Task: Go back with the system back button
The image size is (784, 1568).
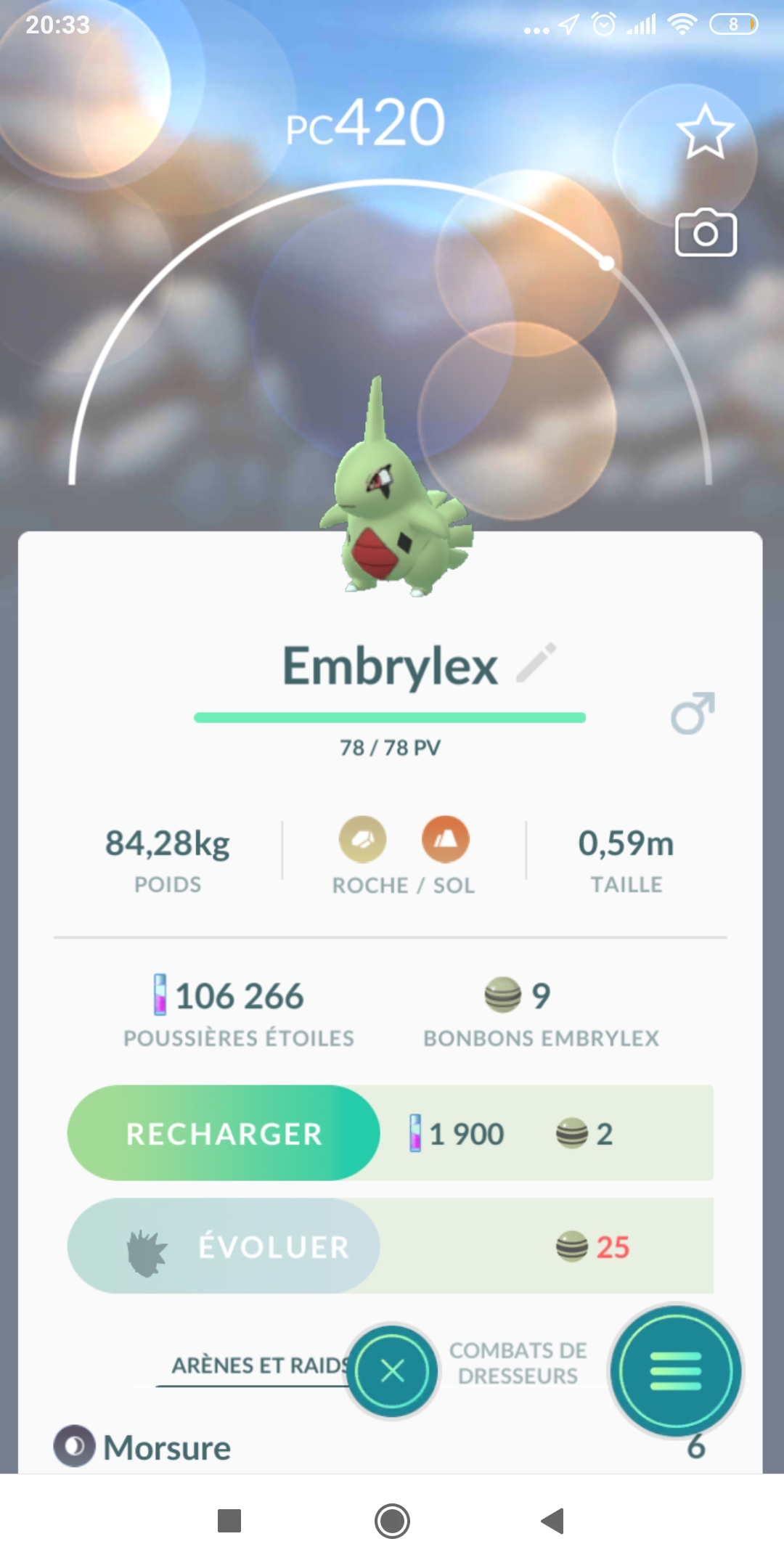Action: click(x=553, y=1521)
